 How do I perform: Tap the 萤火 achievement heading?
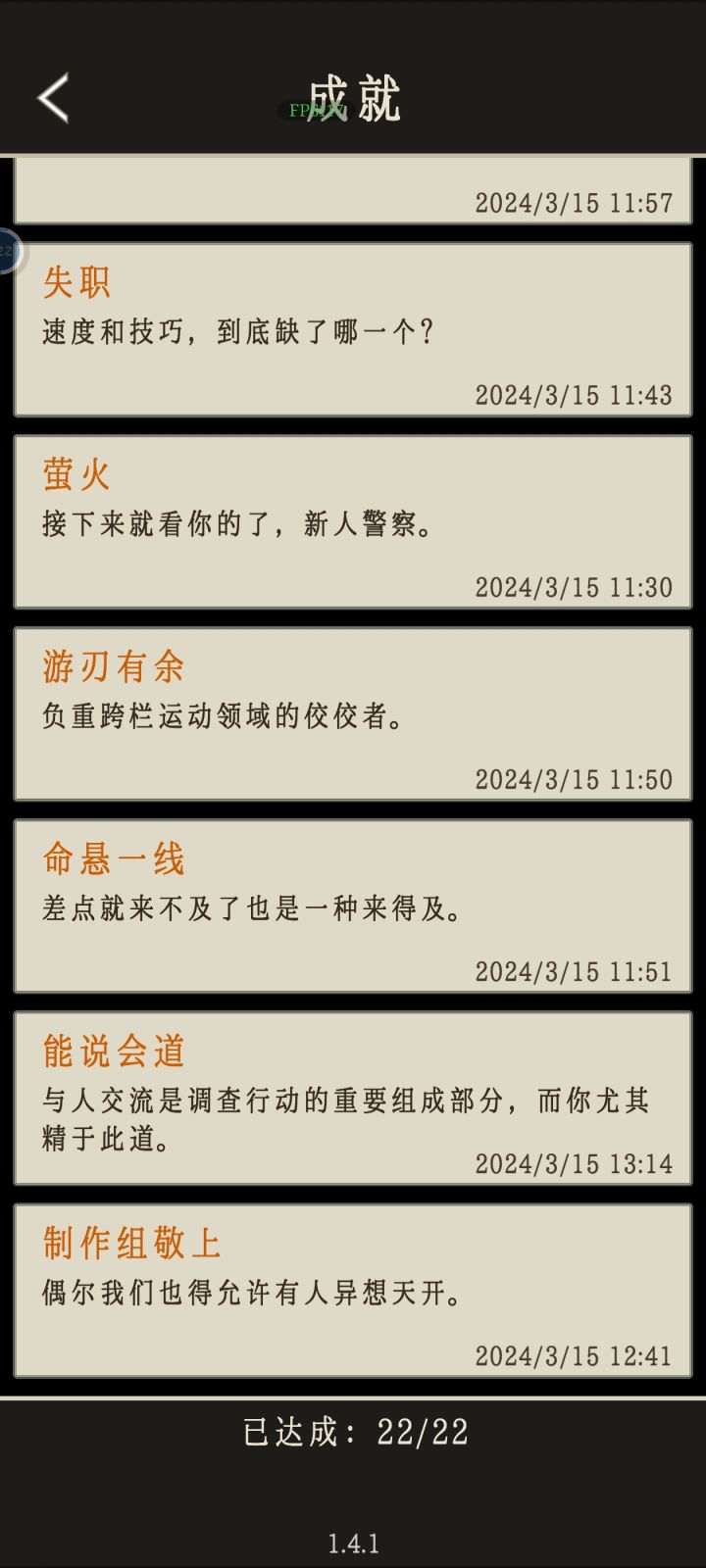point(76,472)
